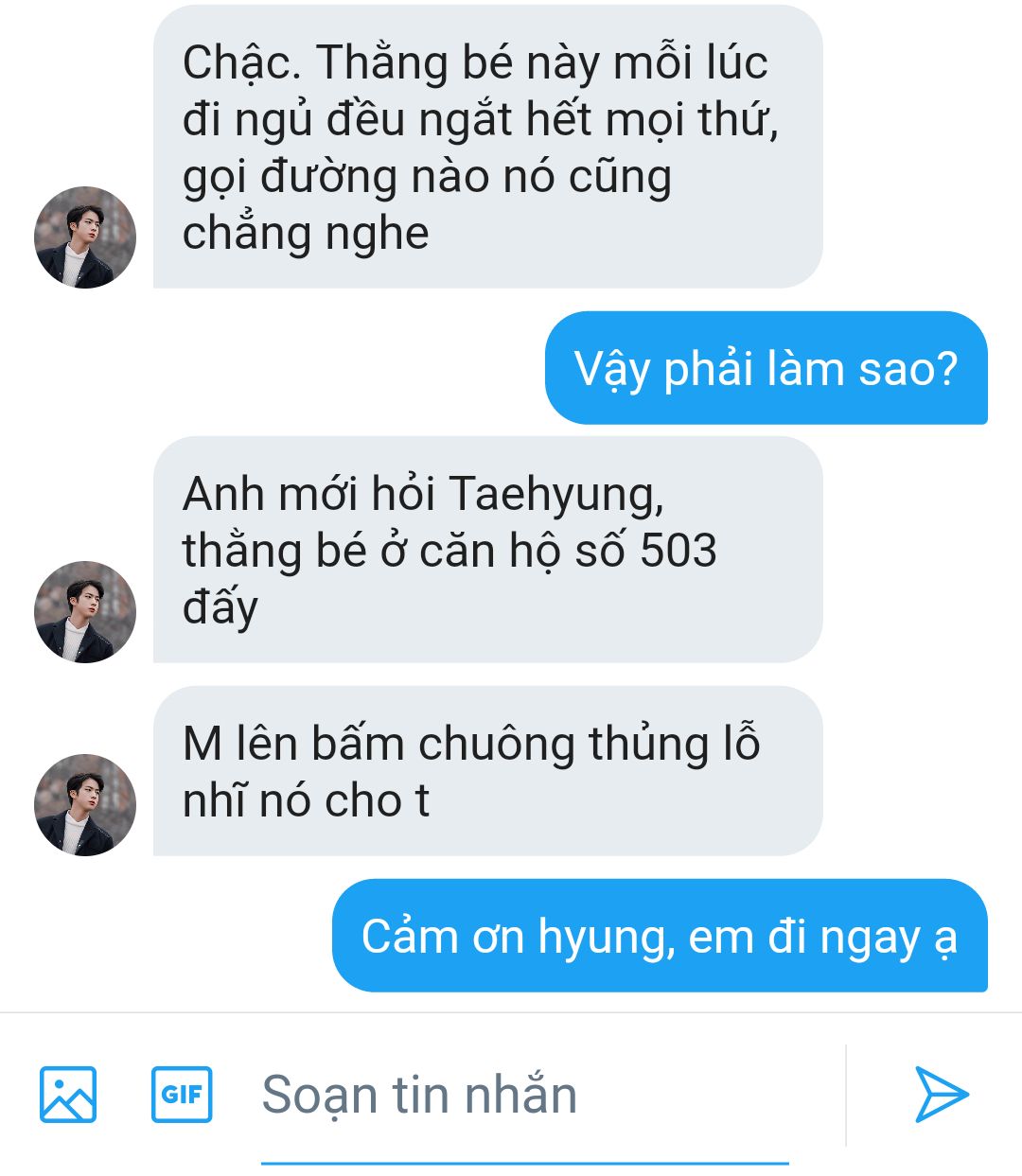
Task: Tap the photo attachment icon
Action: (68, 1095)
